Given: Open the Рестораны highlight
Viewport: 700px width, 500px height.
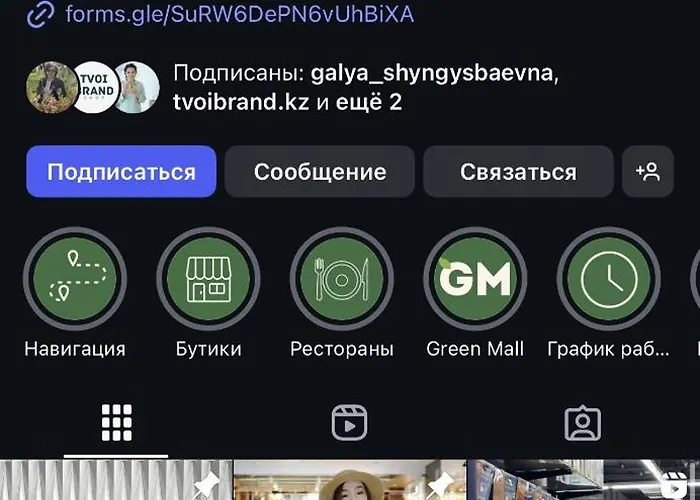Looking at the screenshot, I should (x=342, y=279).
